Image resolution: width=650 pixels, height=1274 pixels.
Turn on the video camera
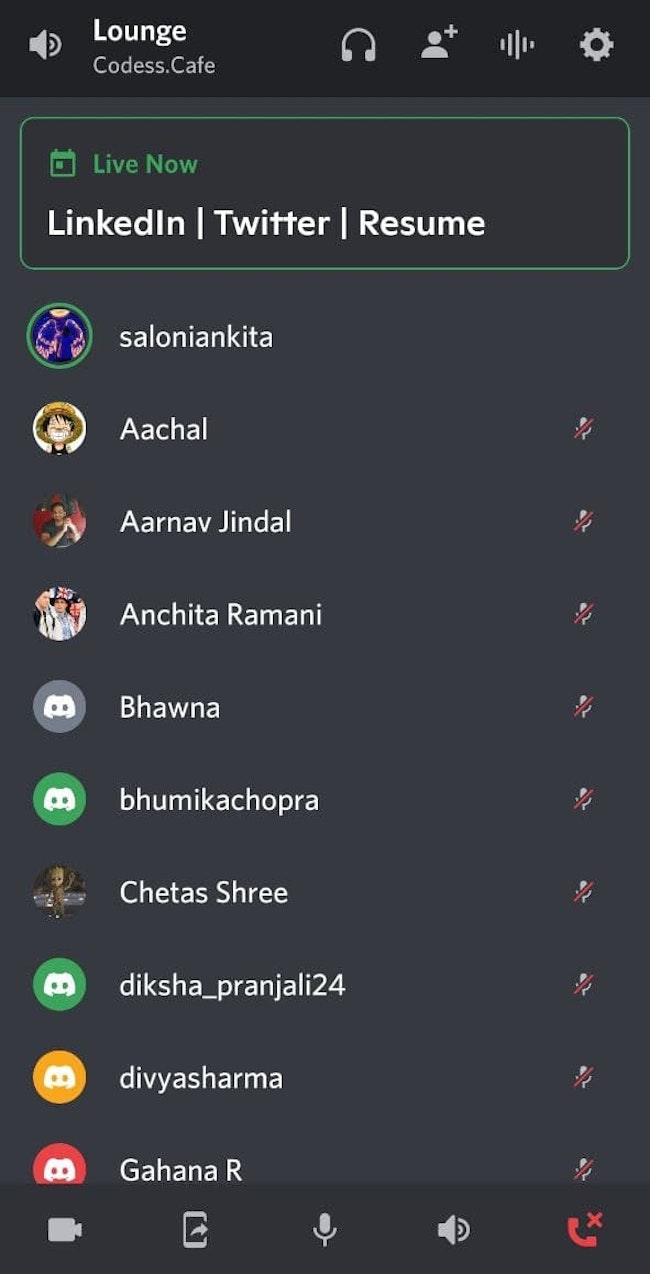tap(65, 1229)
